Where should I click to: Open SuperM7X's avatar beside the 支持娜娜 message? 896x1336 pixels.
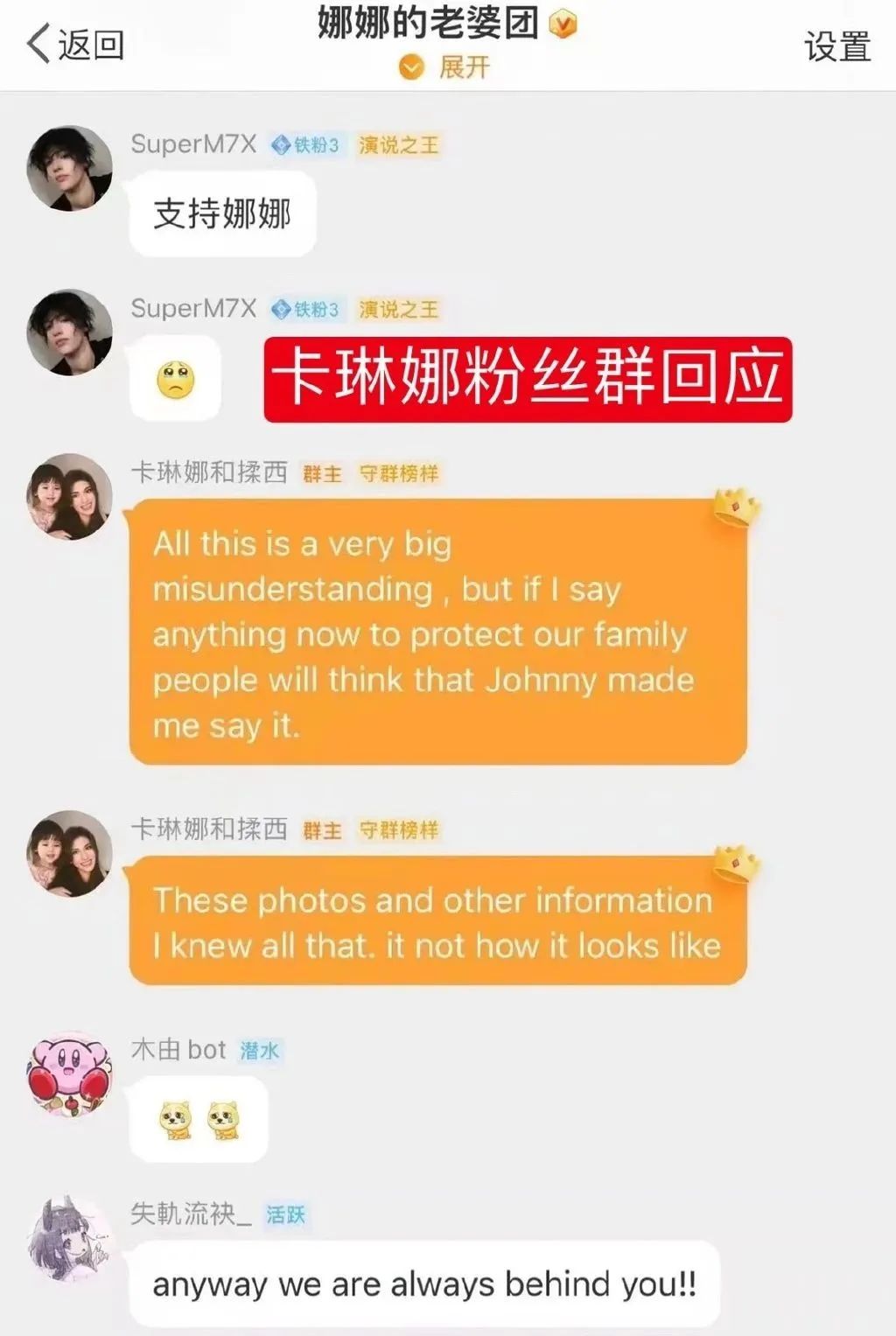[70, 169]
